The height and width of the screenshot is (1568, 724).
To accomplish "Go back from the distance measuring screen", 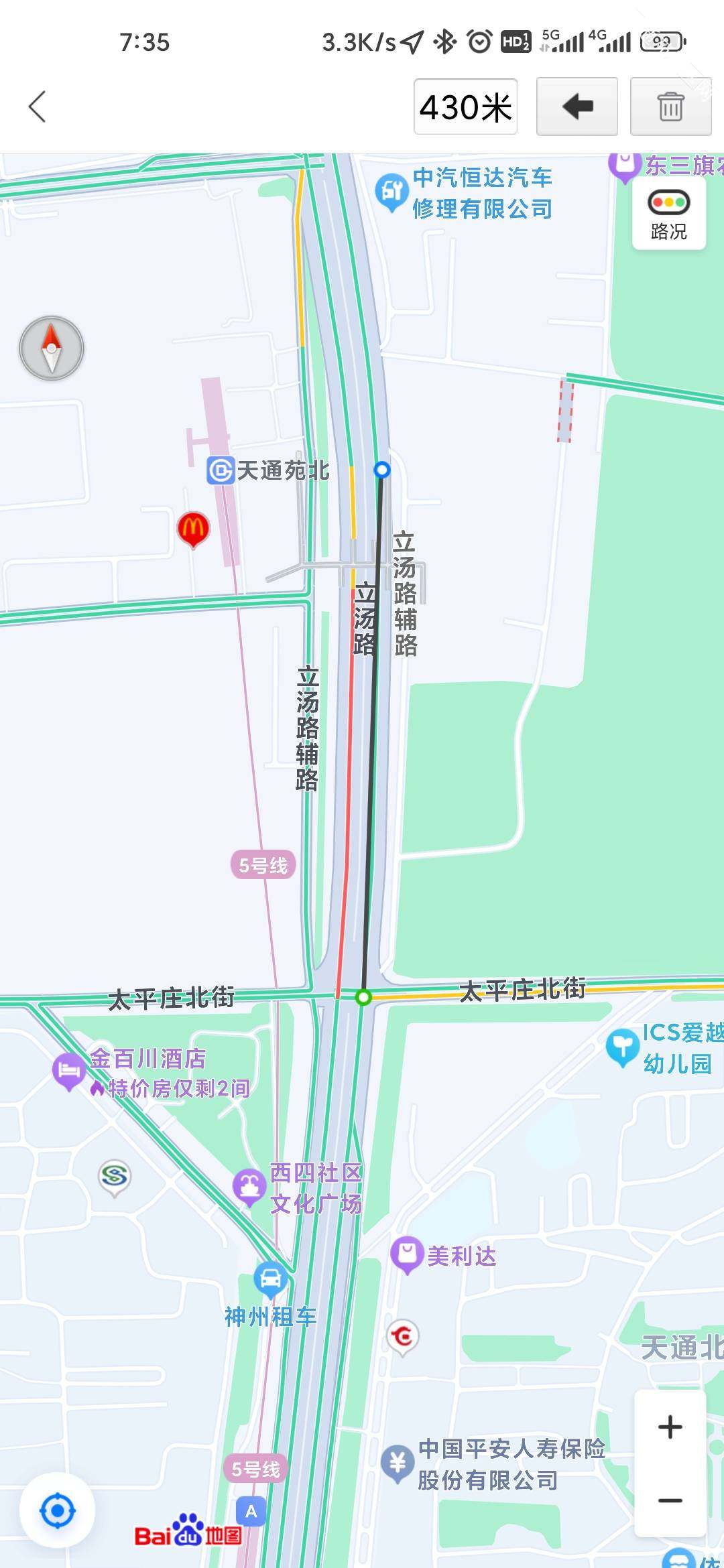I will 38,107.
